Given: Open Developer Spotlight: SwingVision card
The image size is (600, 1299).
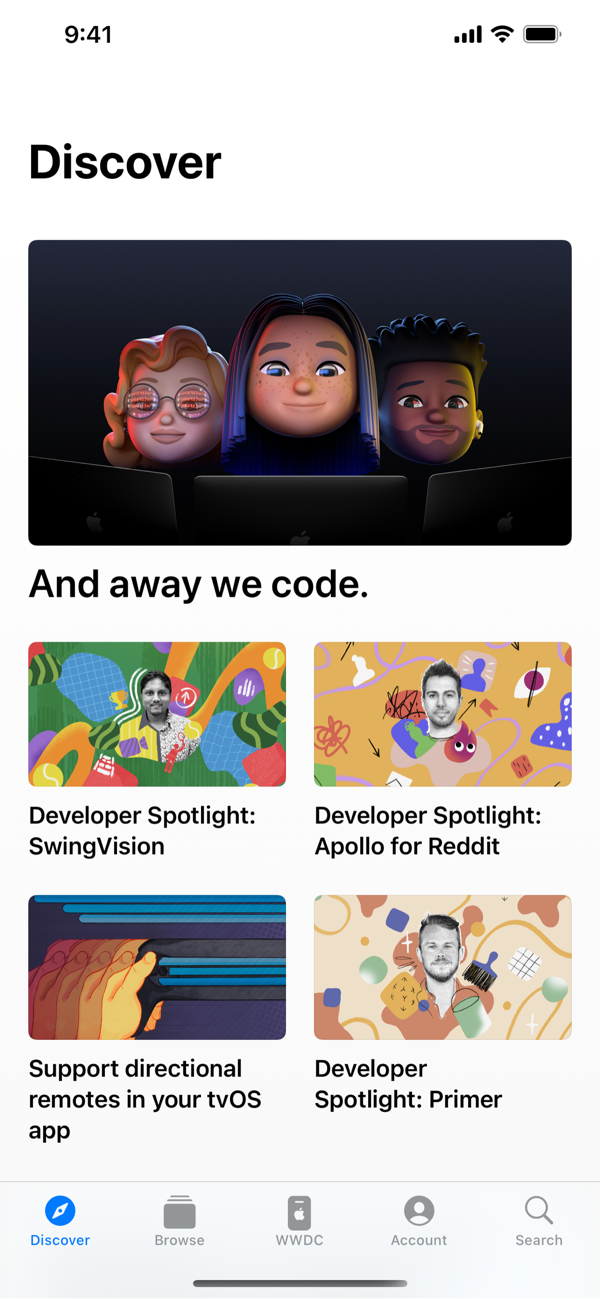Looking at the screenshot, I should [157, 714].
